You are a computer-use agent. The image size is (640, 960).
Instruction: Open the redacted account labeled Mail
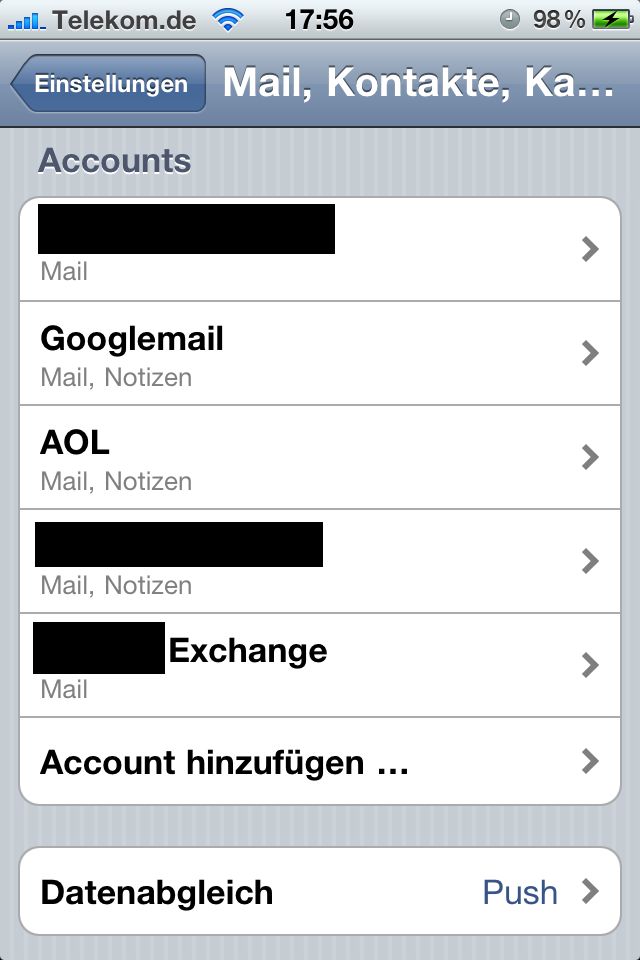[x=320, y=249]
